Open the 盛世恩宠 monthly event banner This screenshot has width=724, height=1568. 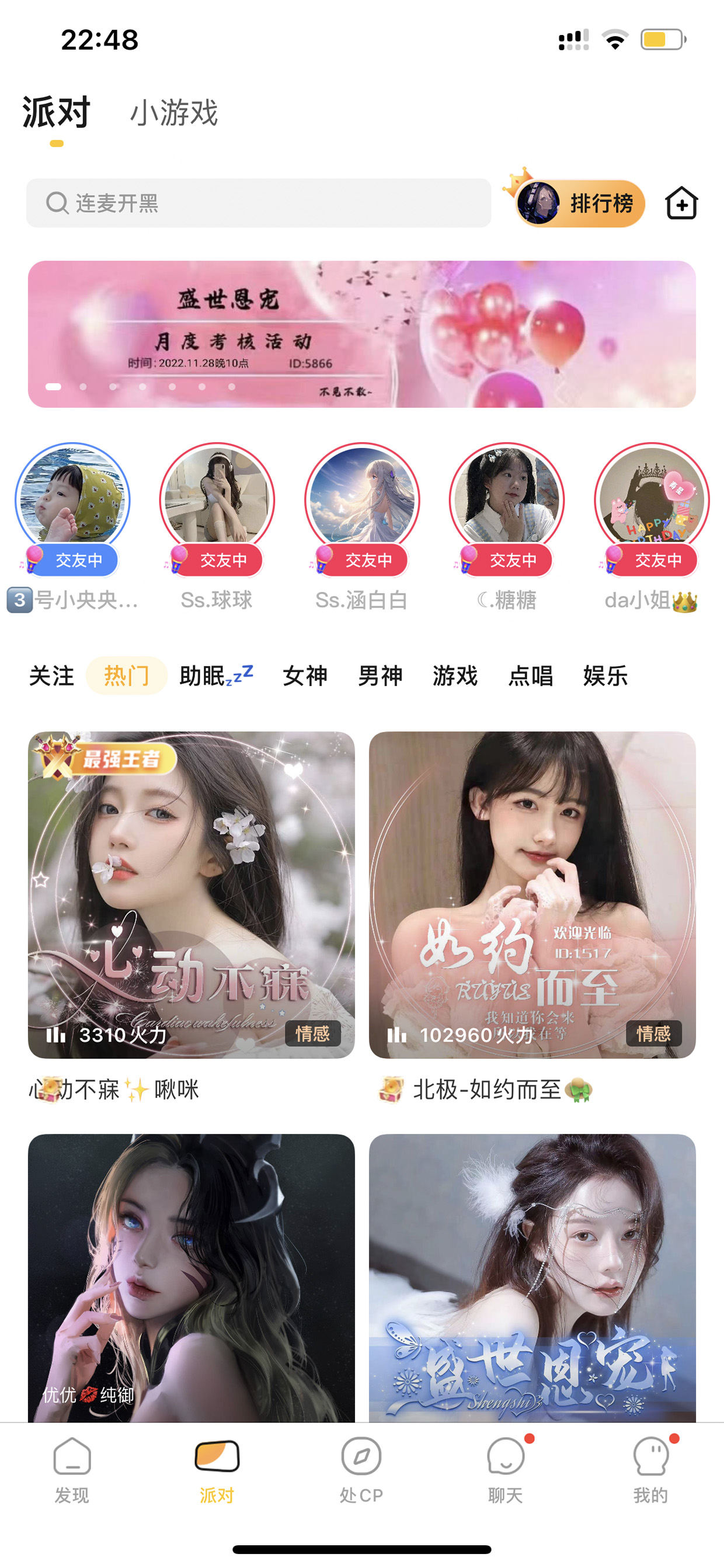pyautogui.click(x=361, y=334)
